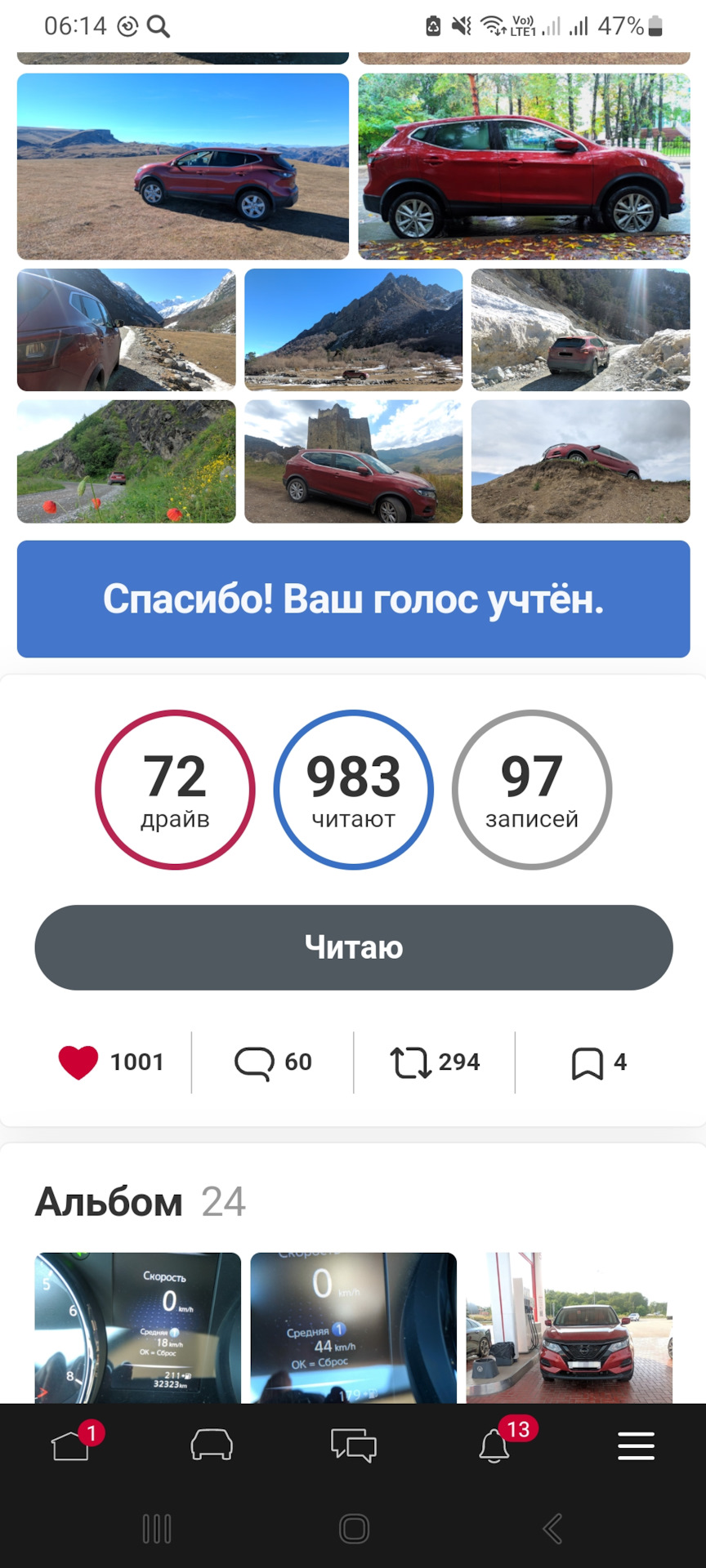706x1568 pixels.
Task: Open the notifications bell
Action: [x=494, y=1446]
